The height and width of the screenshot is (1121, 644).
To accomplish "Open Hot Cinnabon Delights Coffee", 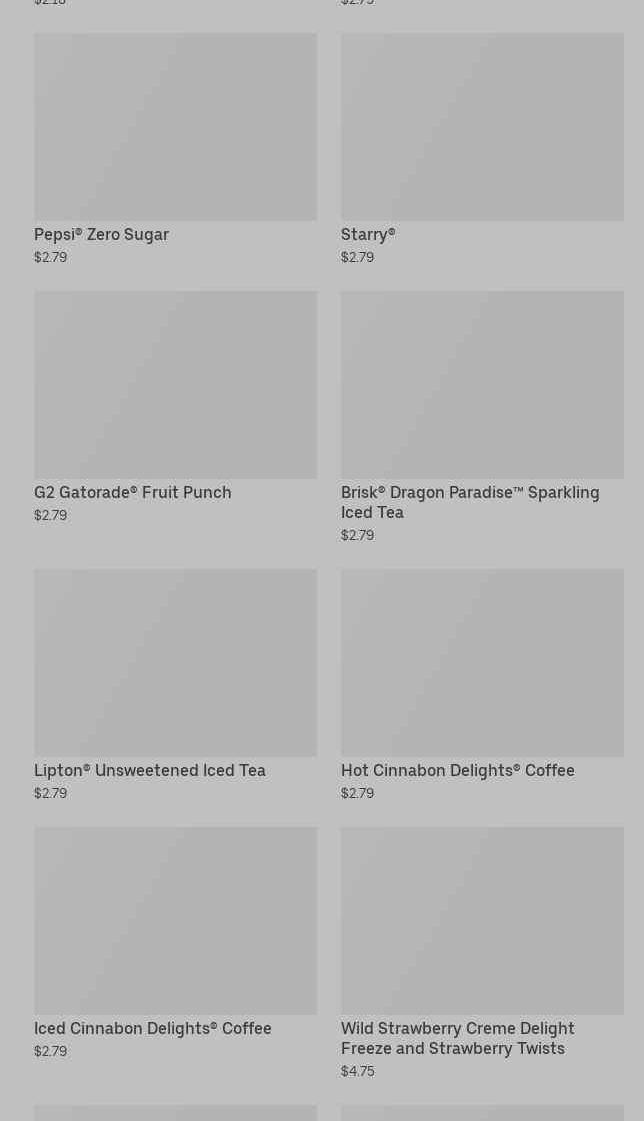I will (482, 685).
